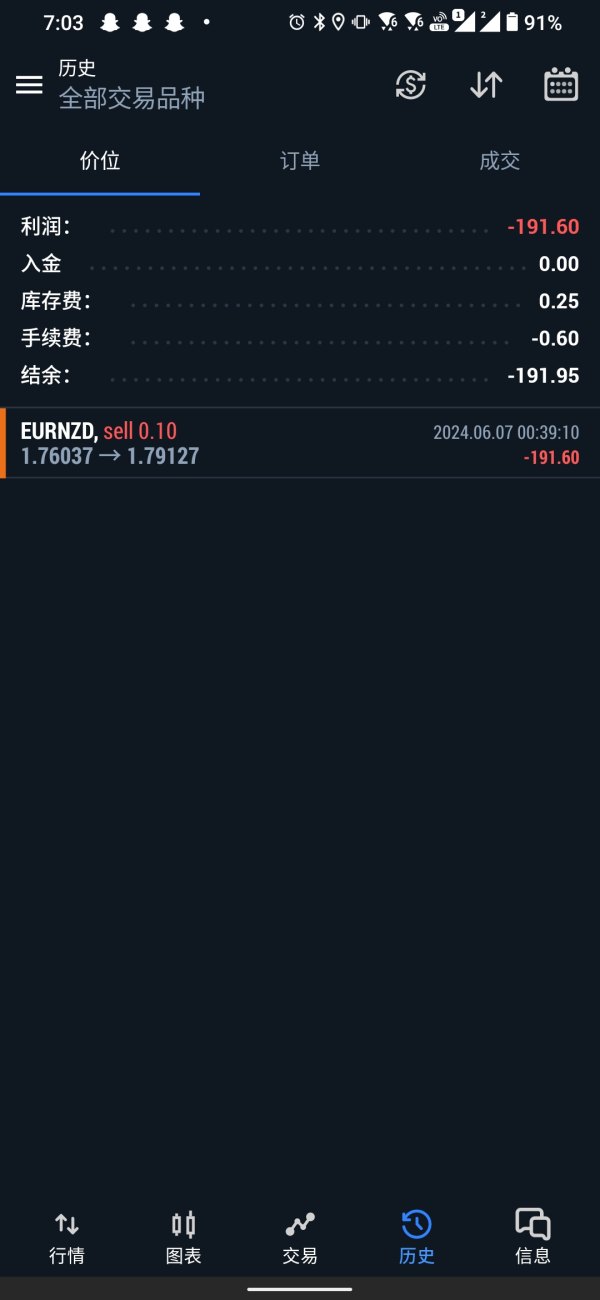Open the 图表 chart tab
600x1300 pixels.
coord(184,1238)
